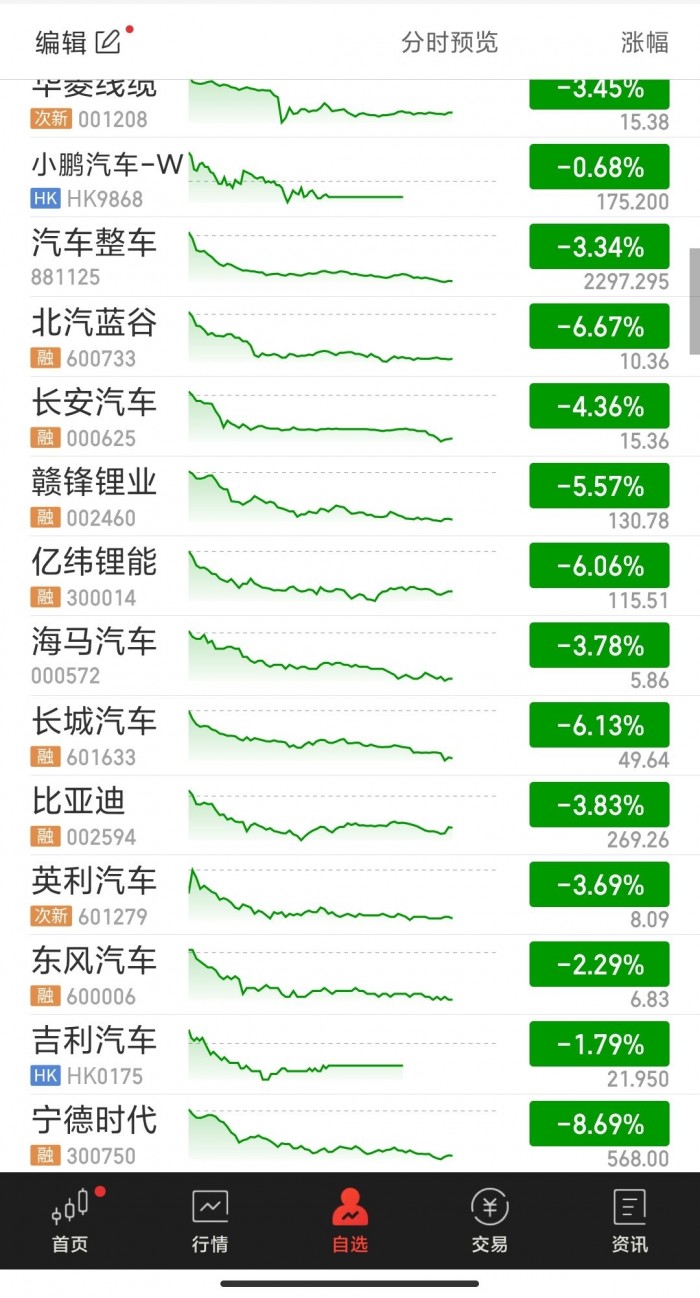Sort the list by the 涨幅 column header
This screenshot has width=700, height=1298.
[x=644, y=42]
